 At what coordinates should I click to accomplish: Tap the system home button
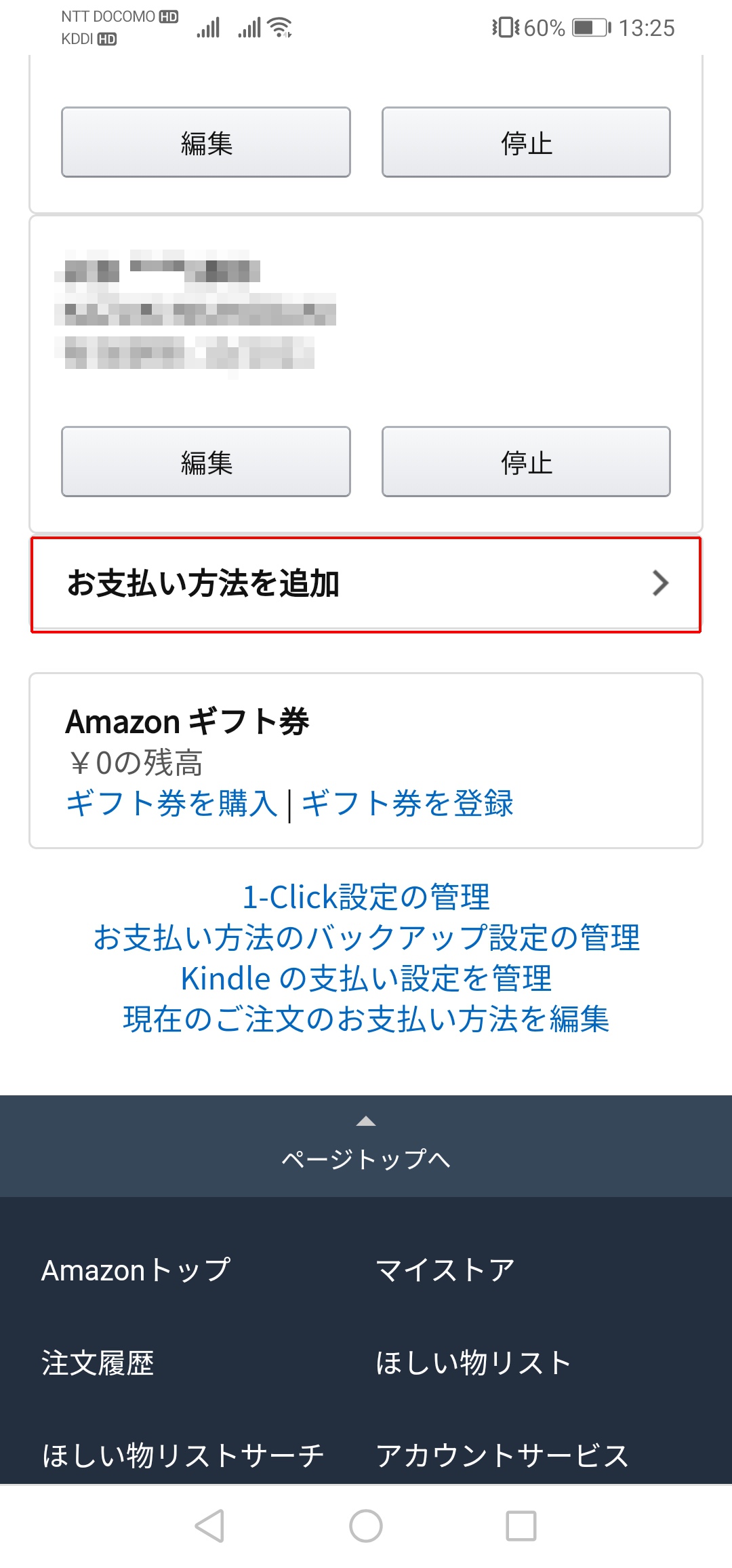pyautogui.click(x=366, y=1526)
